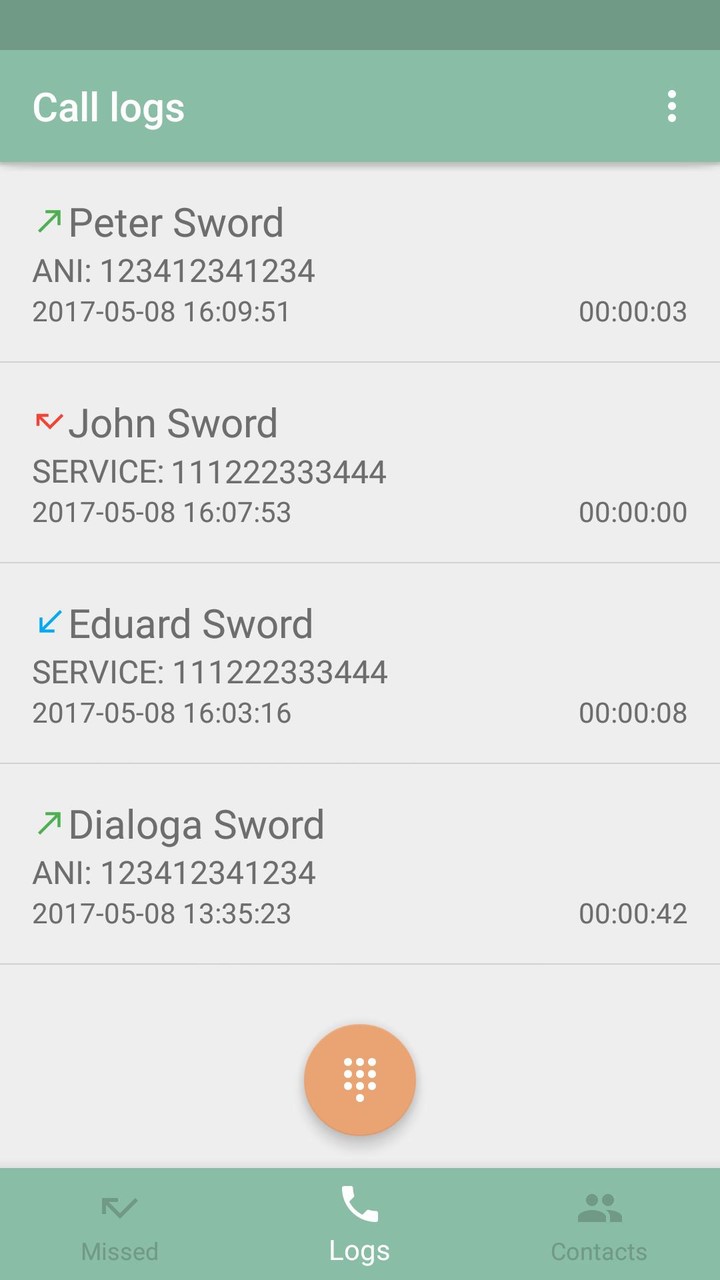Open Dialoga Sword's call log entry
The image size is (720, 1280).
pyautogui.click(x=360, y=864)
